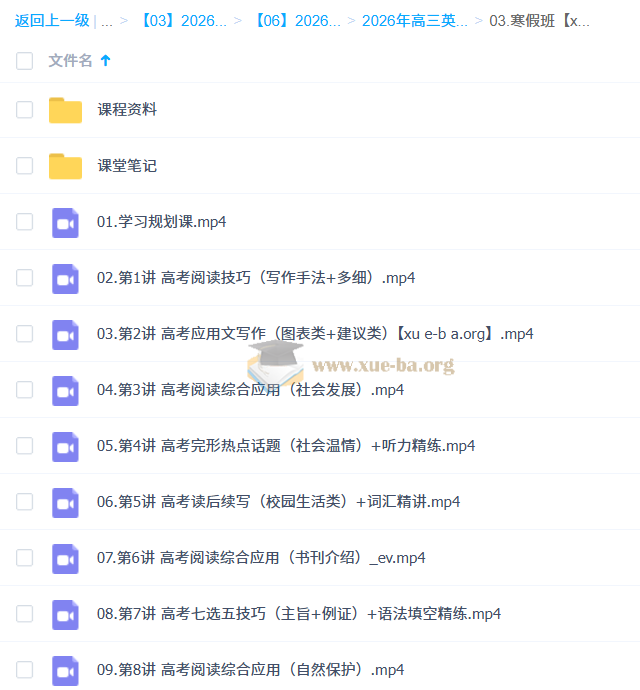Select the checkbox for 01.学习规划课.mp4
The image size is (640, 690).
tap(25, 222)
